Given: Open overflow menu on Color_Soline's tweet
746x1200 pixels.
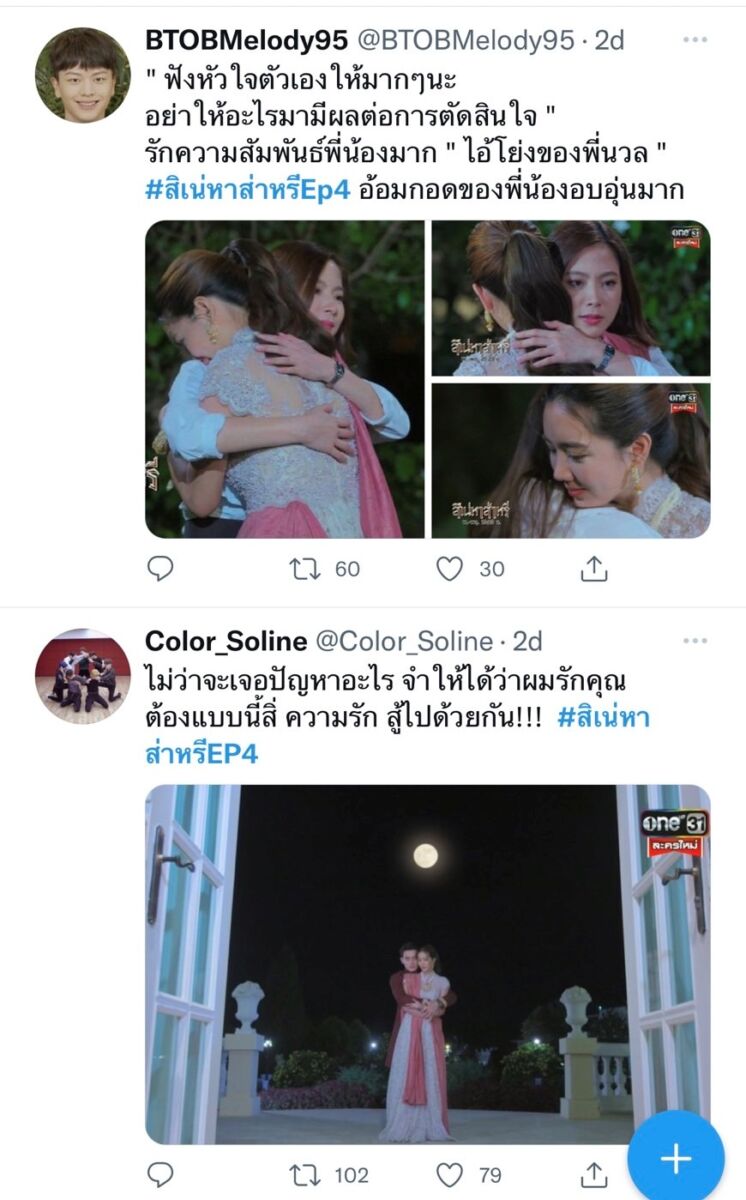Looking at the screenshot, I should (695, 641).
